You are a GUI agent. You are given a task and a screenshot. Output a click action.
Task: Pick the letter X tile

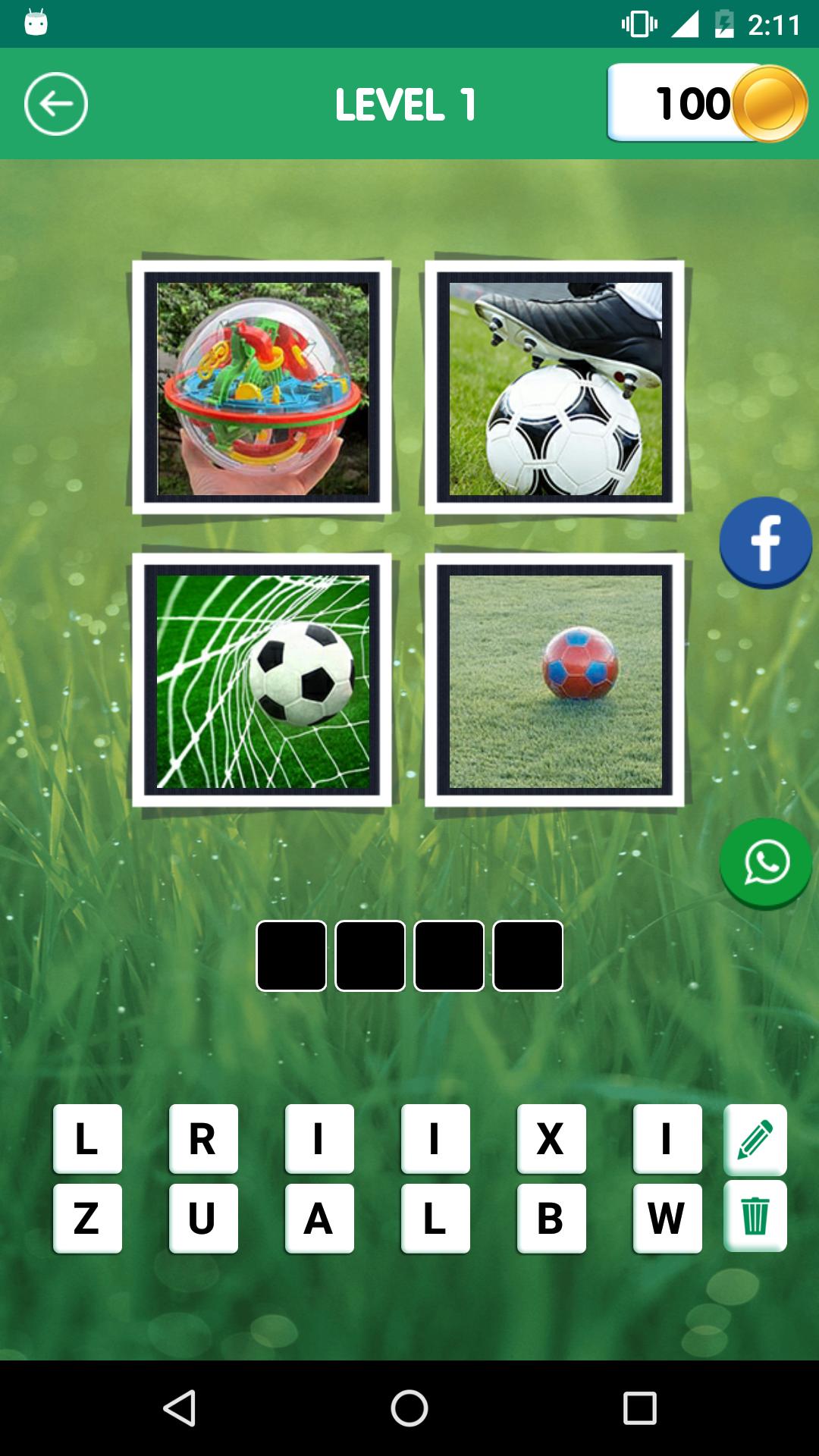551,1138
